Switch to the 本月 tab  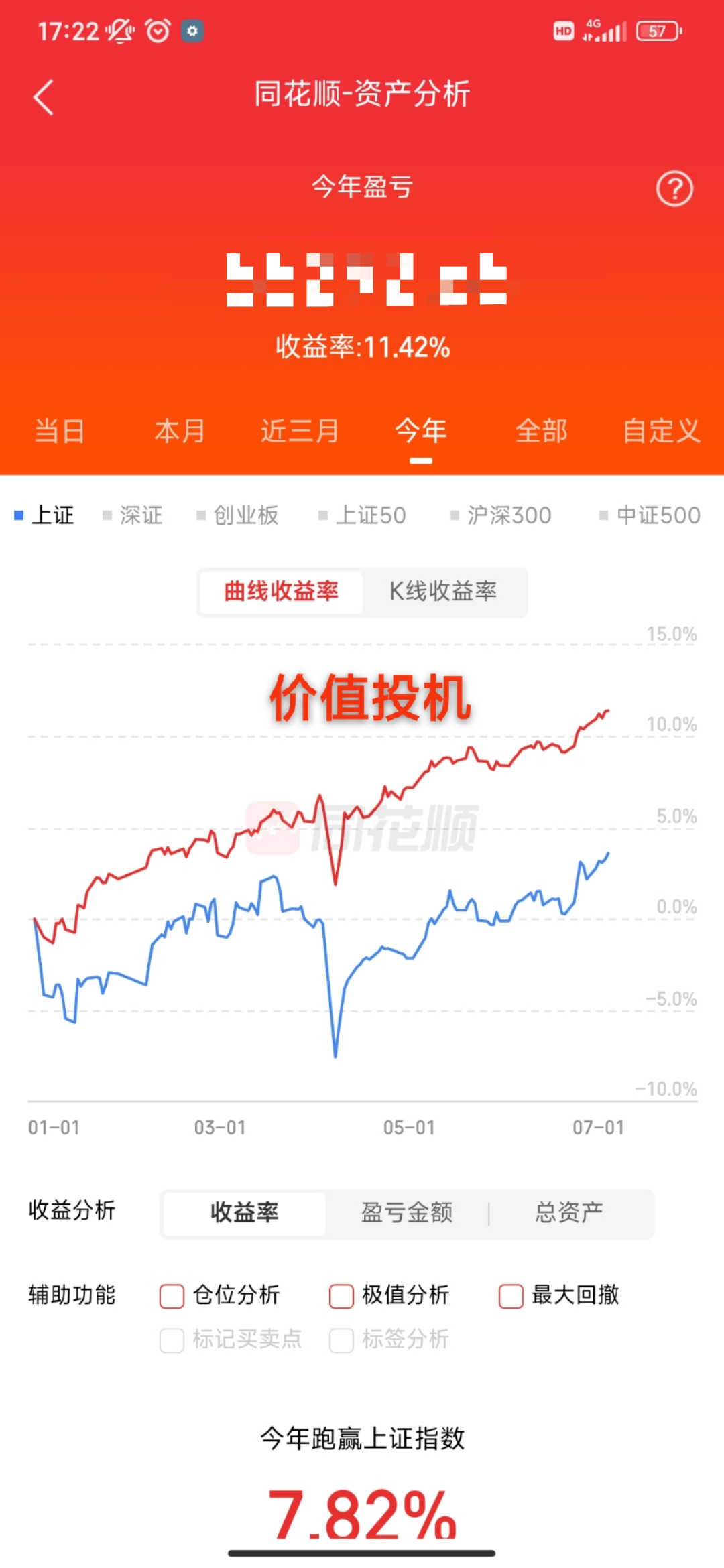click(180, 431)
